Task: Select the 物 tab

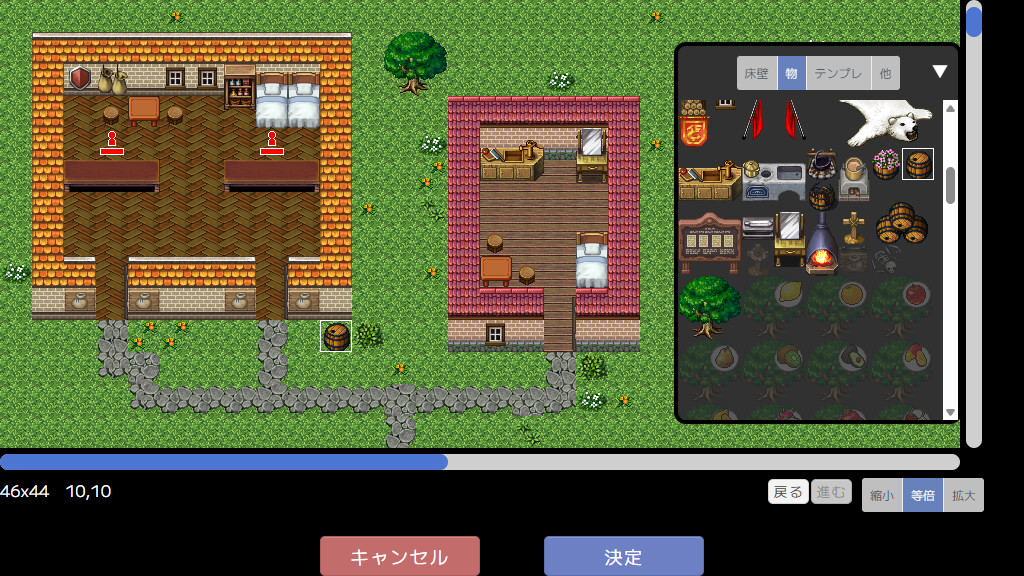Action: [791, 73]
